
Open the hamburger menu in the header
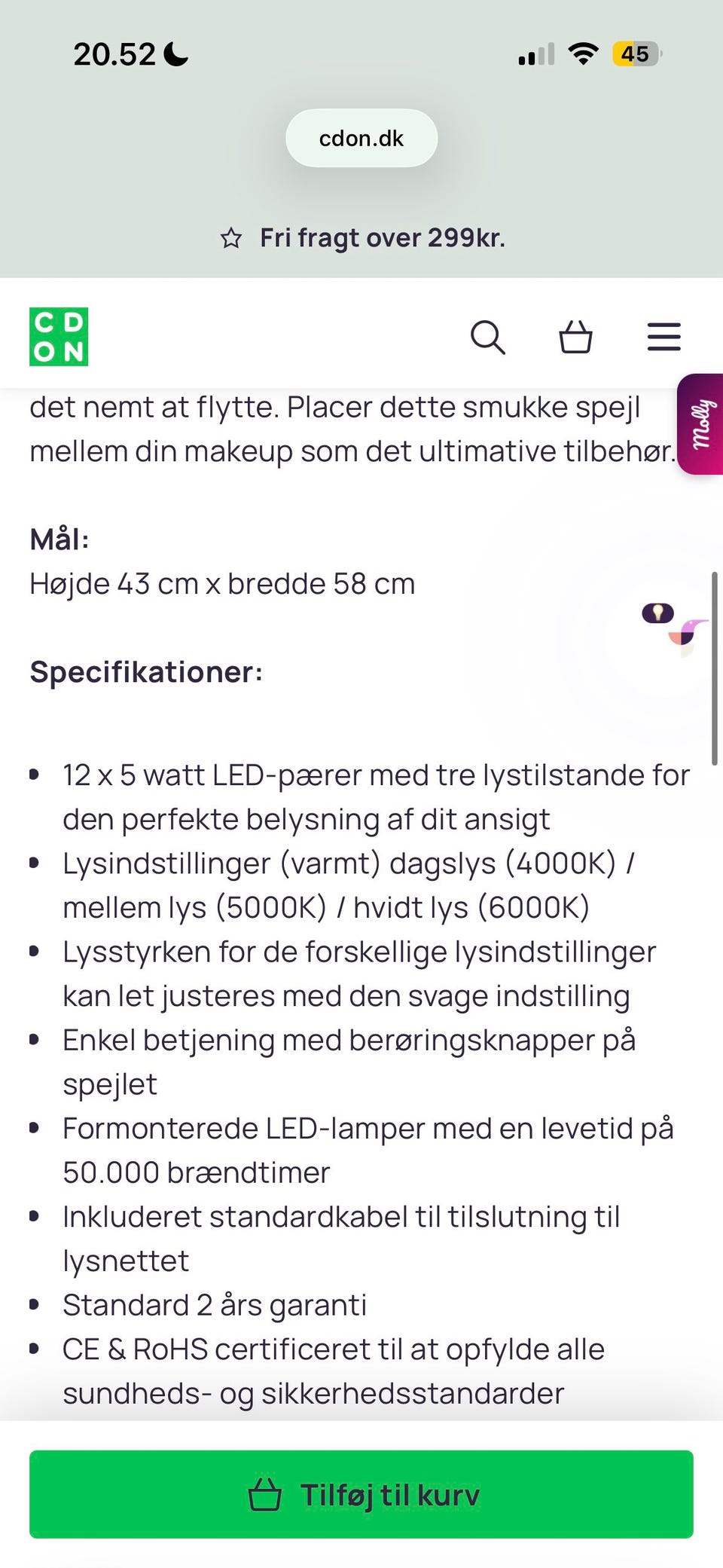pos(664,338)
